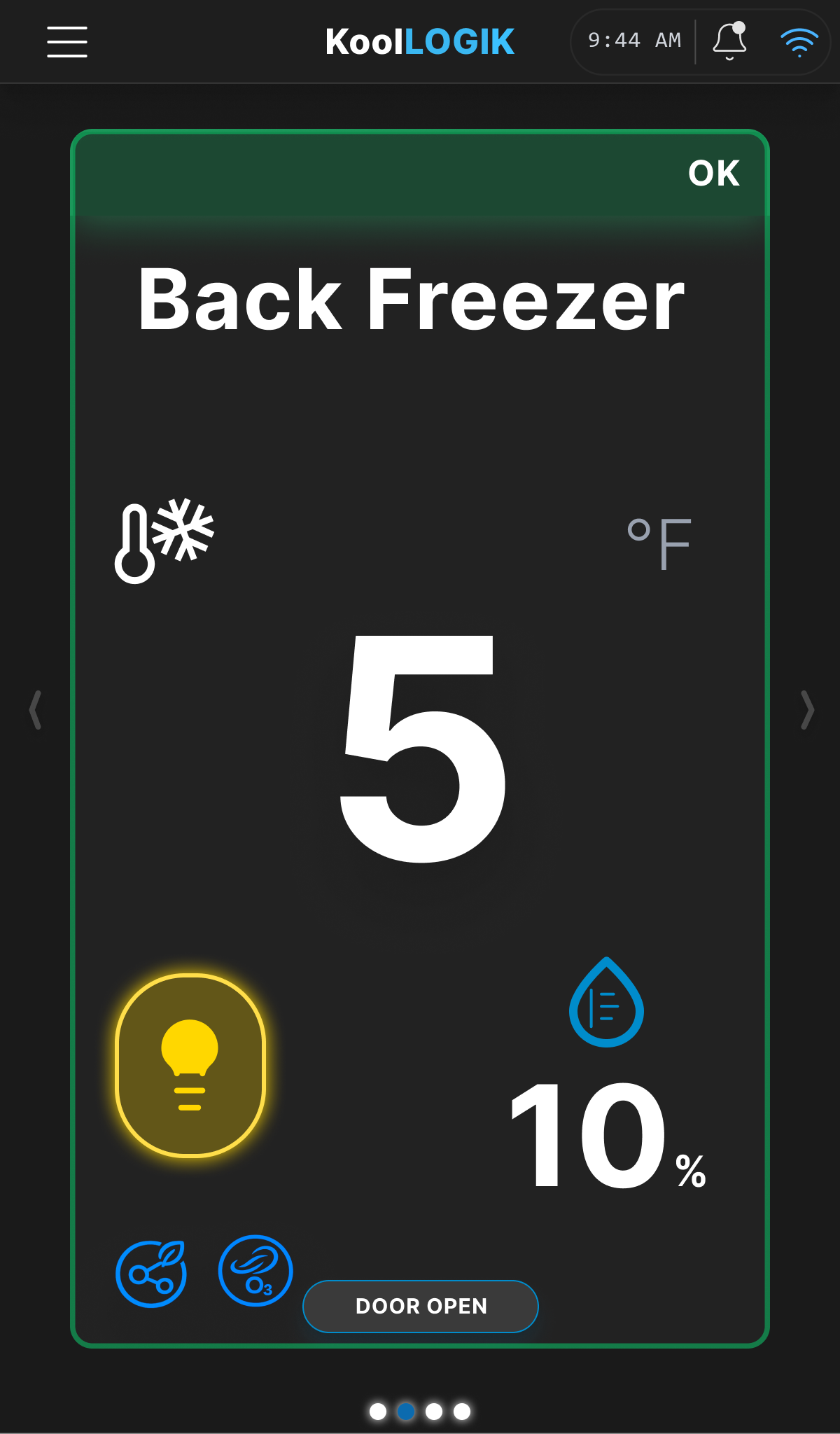Screen dimensions: 840x1434
Task: Go to the next unit card
Action: click(x=808, y=710)
